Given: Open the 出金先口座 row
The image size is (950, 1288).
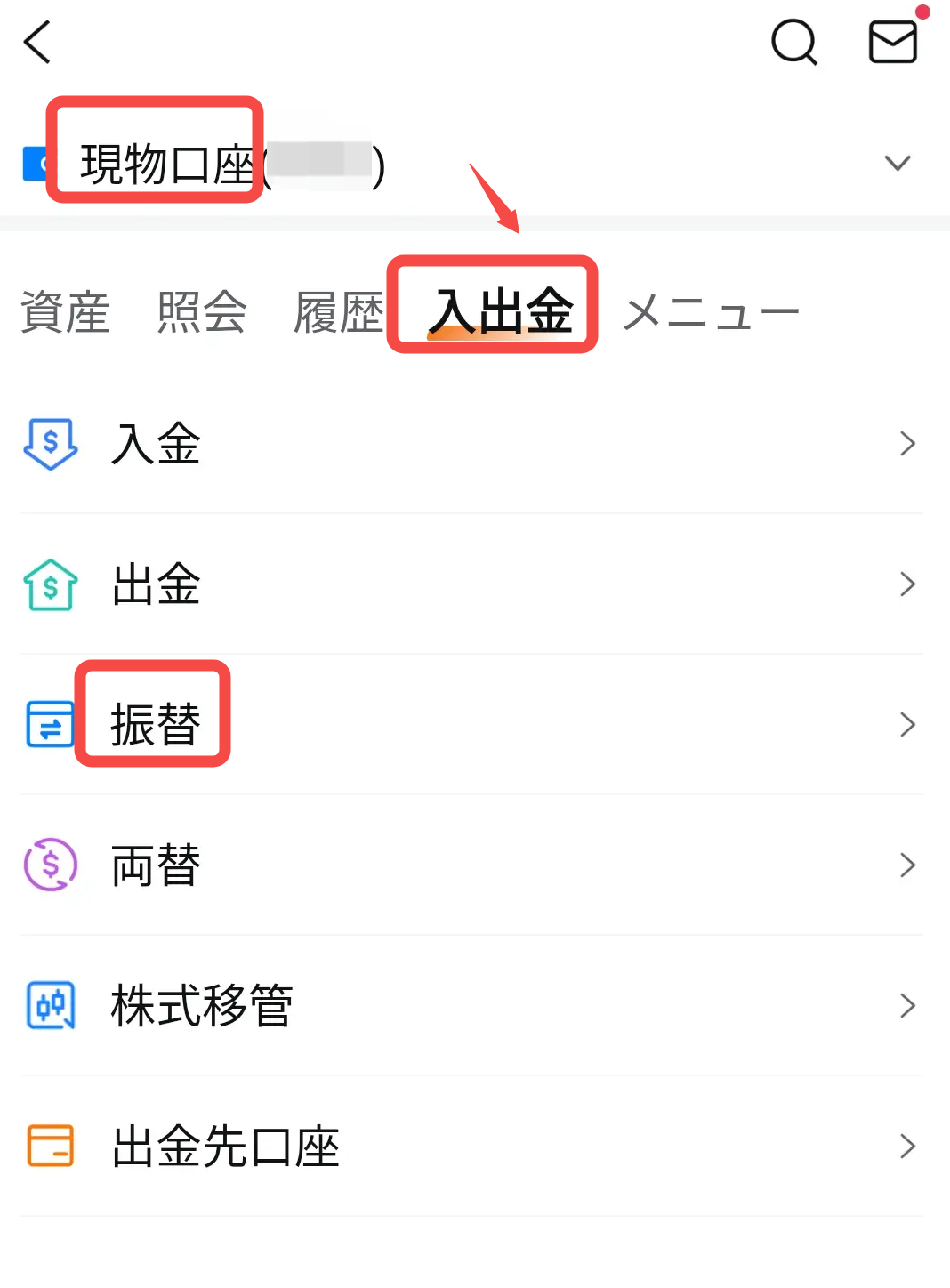Looking at the screenshot, I should [471, 1146].
